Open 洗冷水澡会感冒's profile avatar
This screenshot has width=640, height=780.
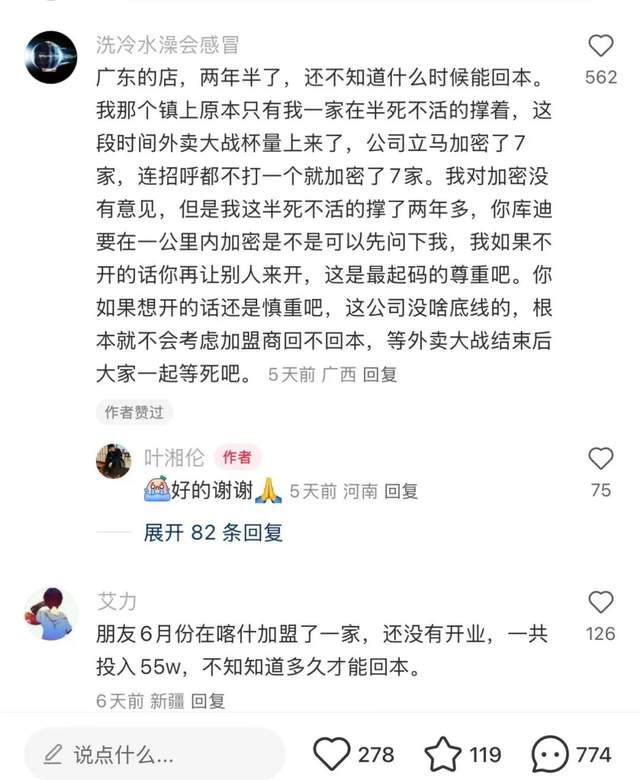point(50,57)
